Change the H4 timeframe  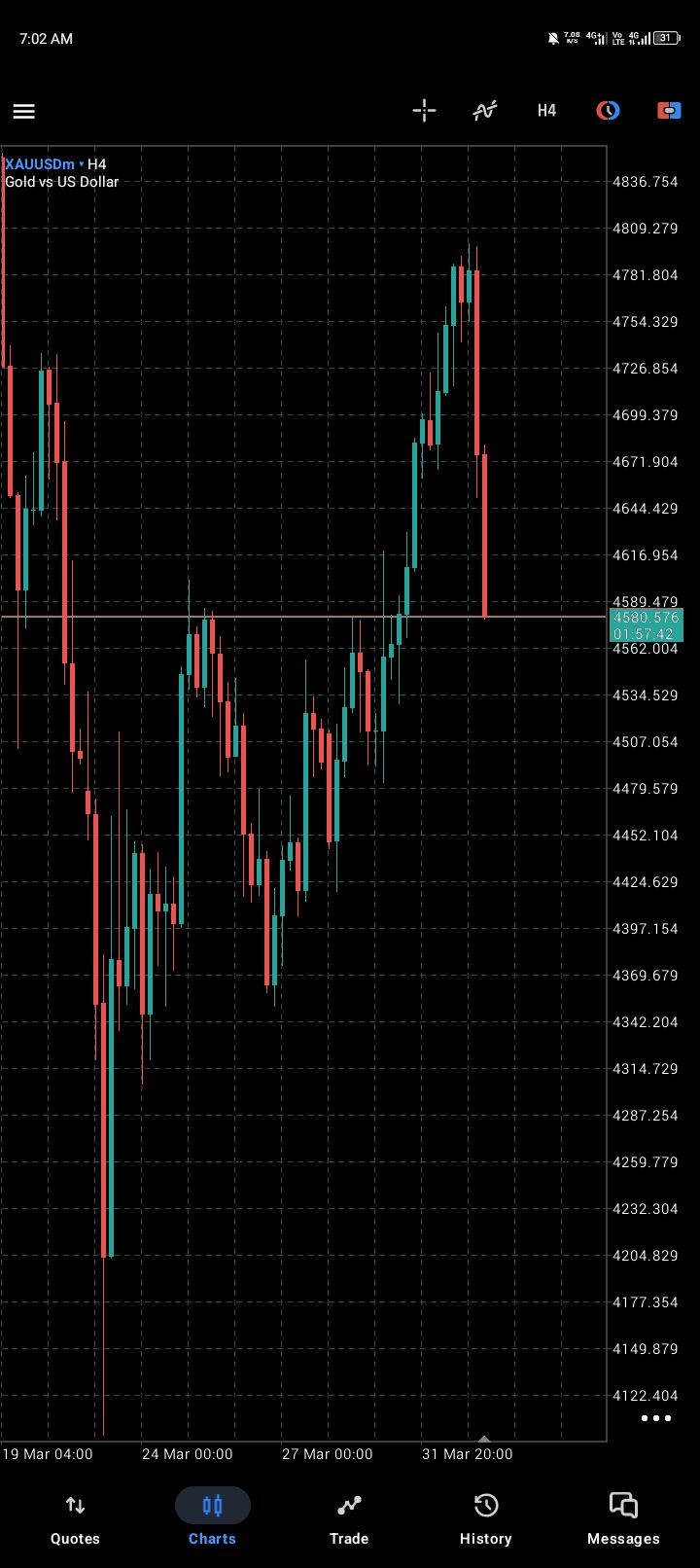(546, 110)
